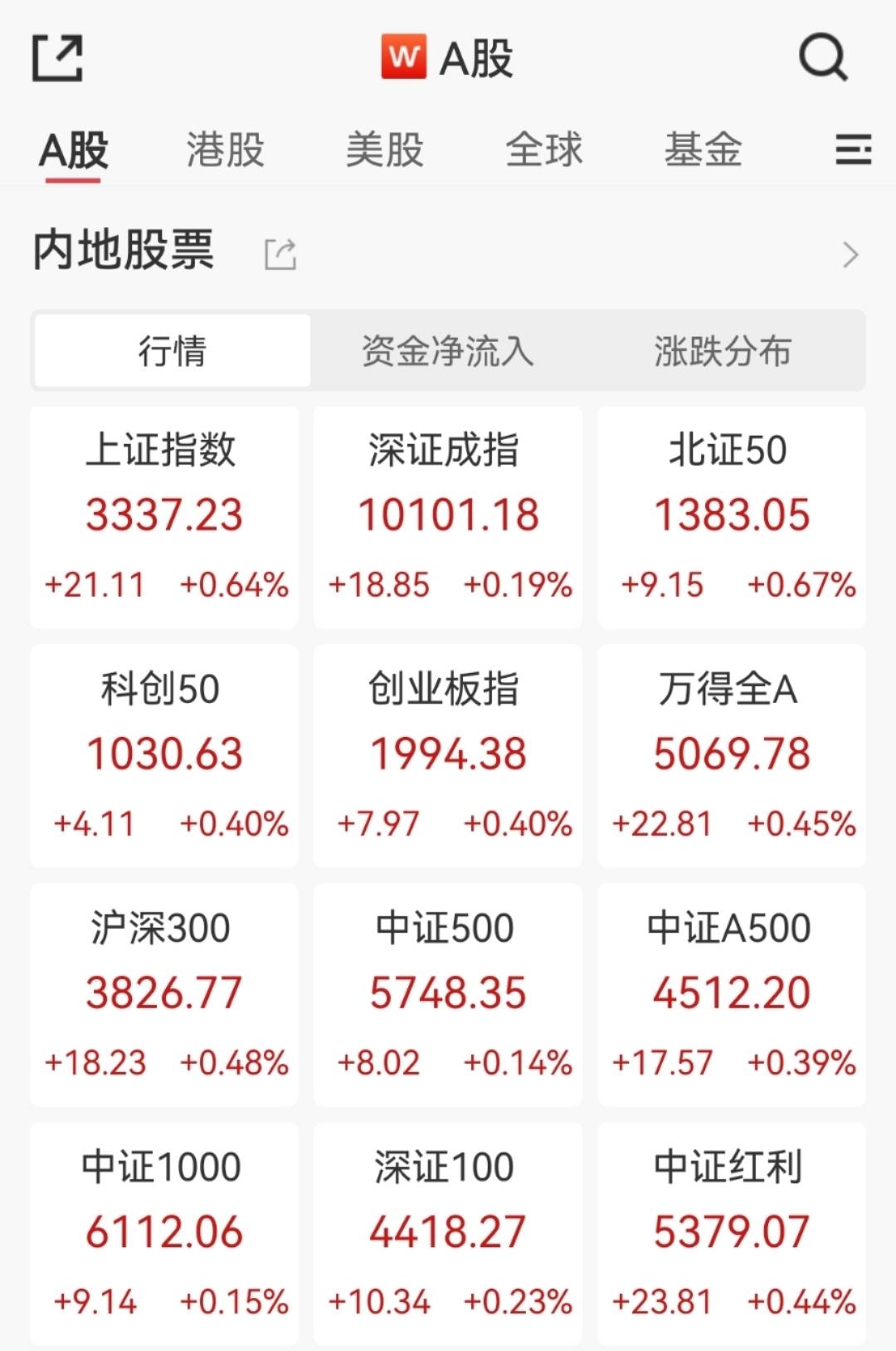Viewport: 896px width, 1351px height.
Task: Go to the 基金 tab
Action: tap(703, 150)
